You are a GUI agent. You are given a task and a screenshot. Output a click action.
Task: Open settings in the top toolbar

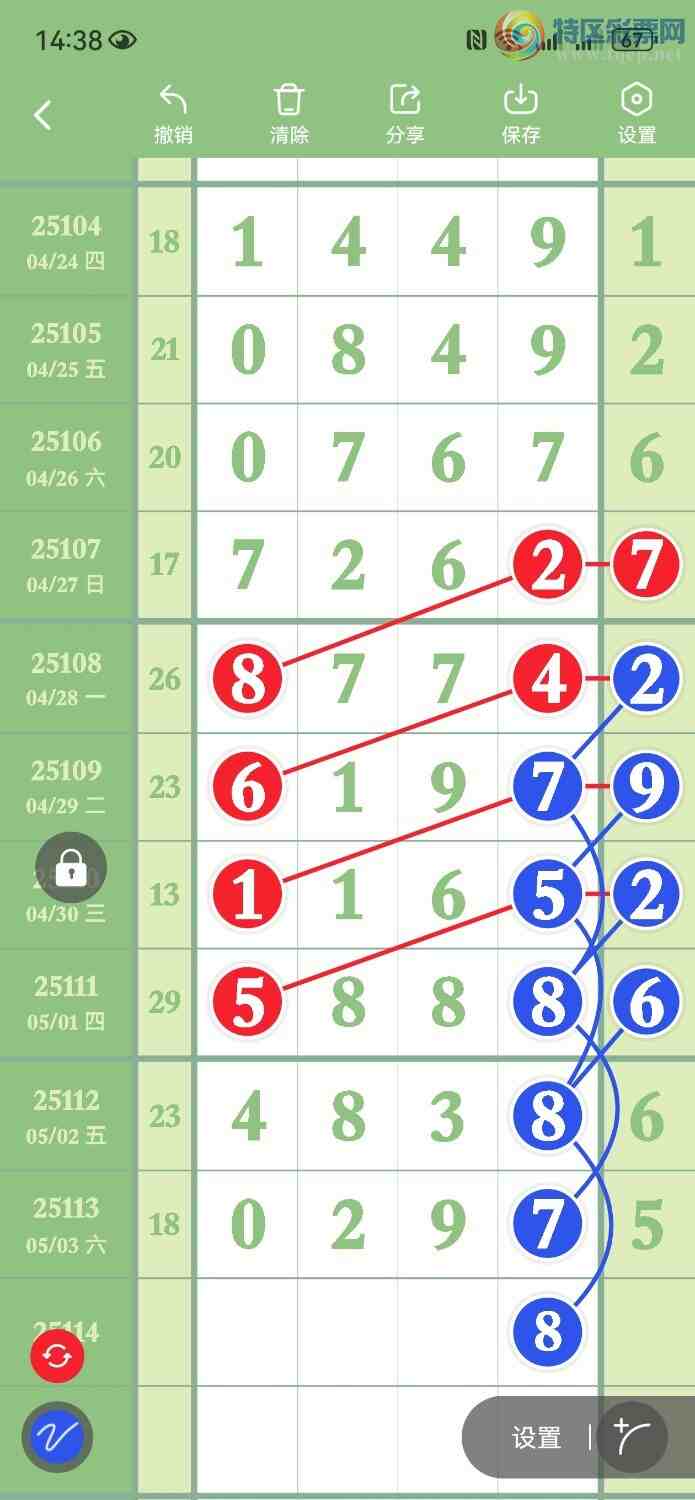[637, 114]
